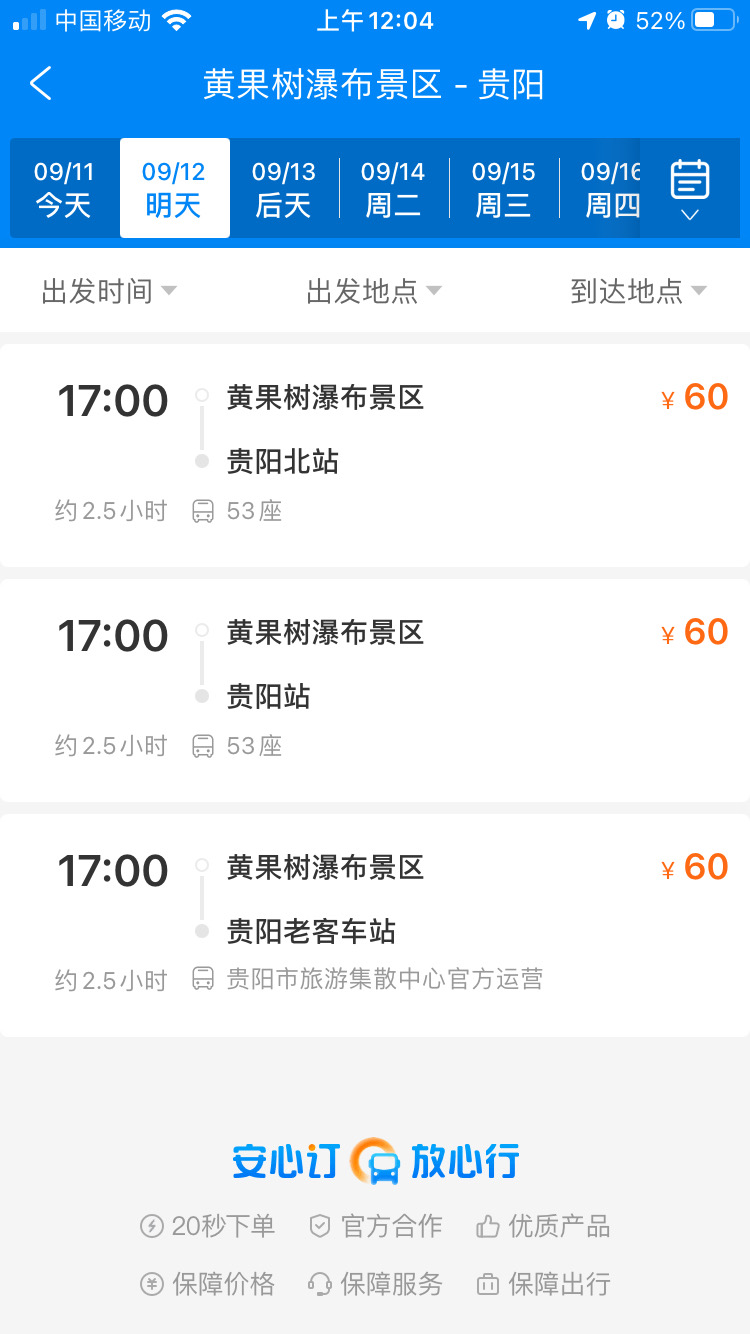Select the 09/11 今天 date tab
The height and width of the screenshot is (1334, 750).
64,188
